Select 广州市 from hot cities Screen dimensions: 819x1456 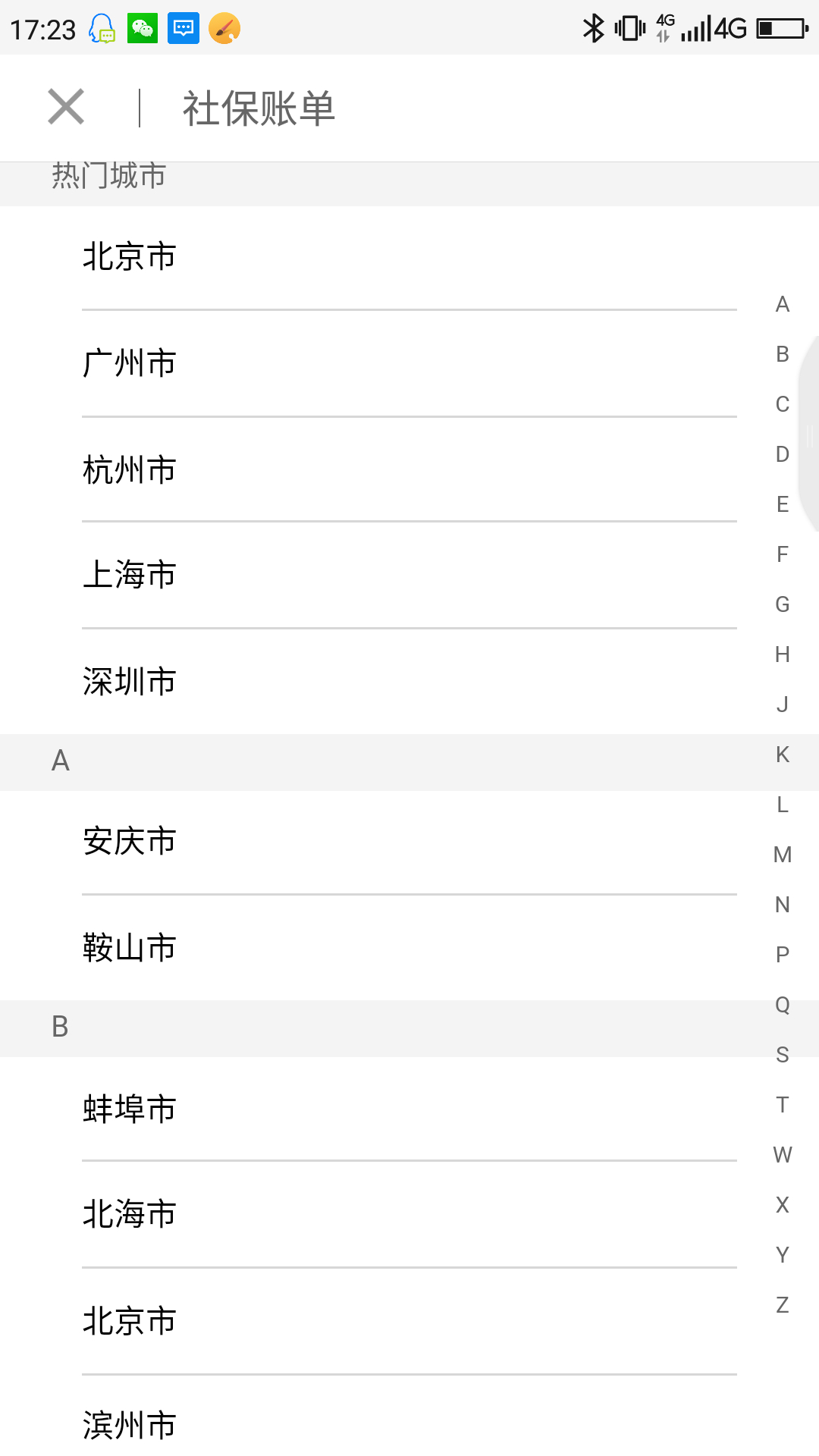[x=409, y=363]
